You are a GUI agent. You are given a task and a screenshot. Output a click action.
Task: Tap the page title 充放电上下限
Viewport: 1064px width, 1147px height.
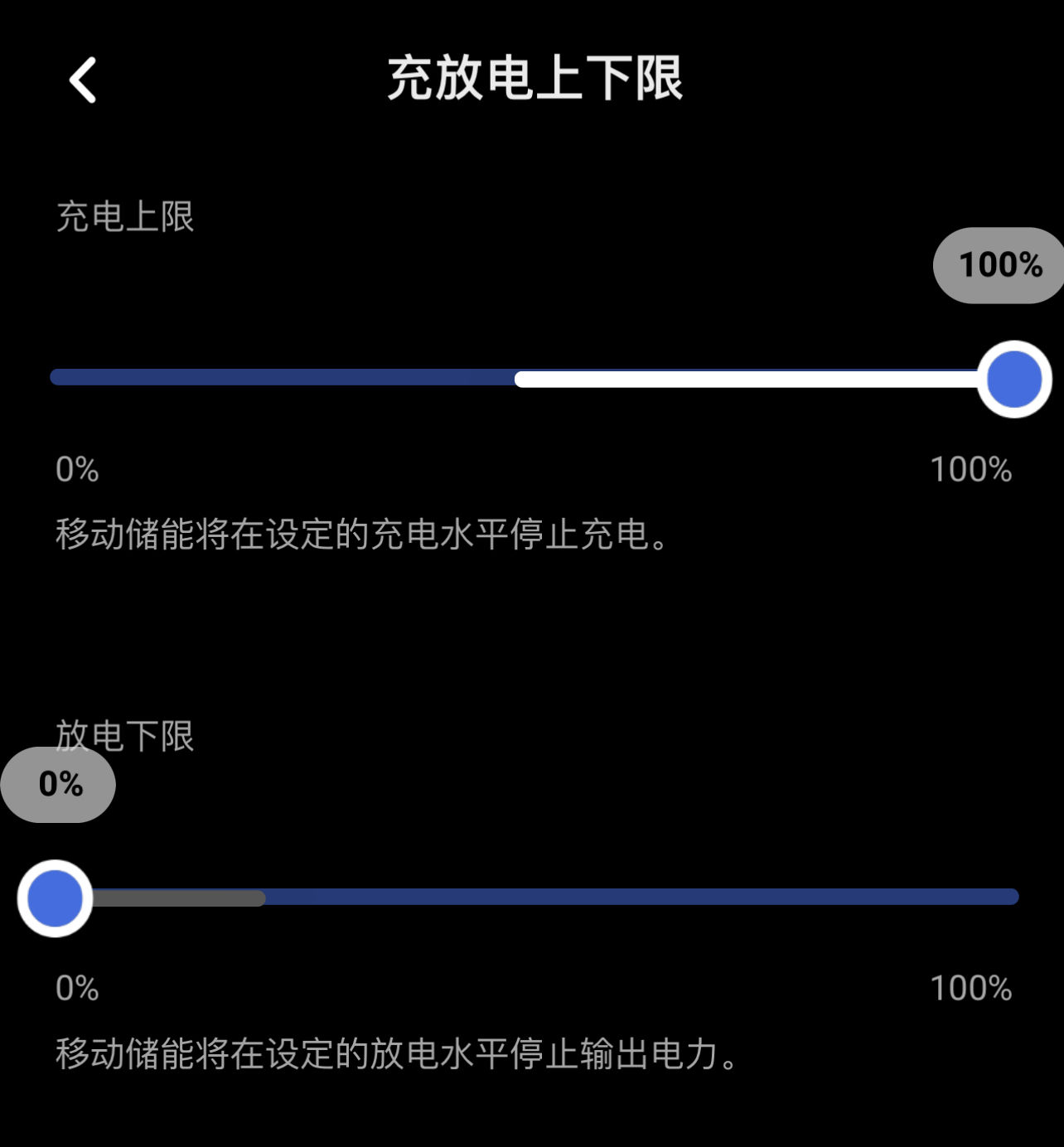point(534,80)
